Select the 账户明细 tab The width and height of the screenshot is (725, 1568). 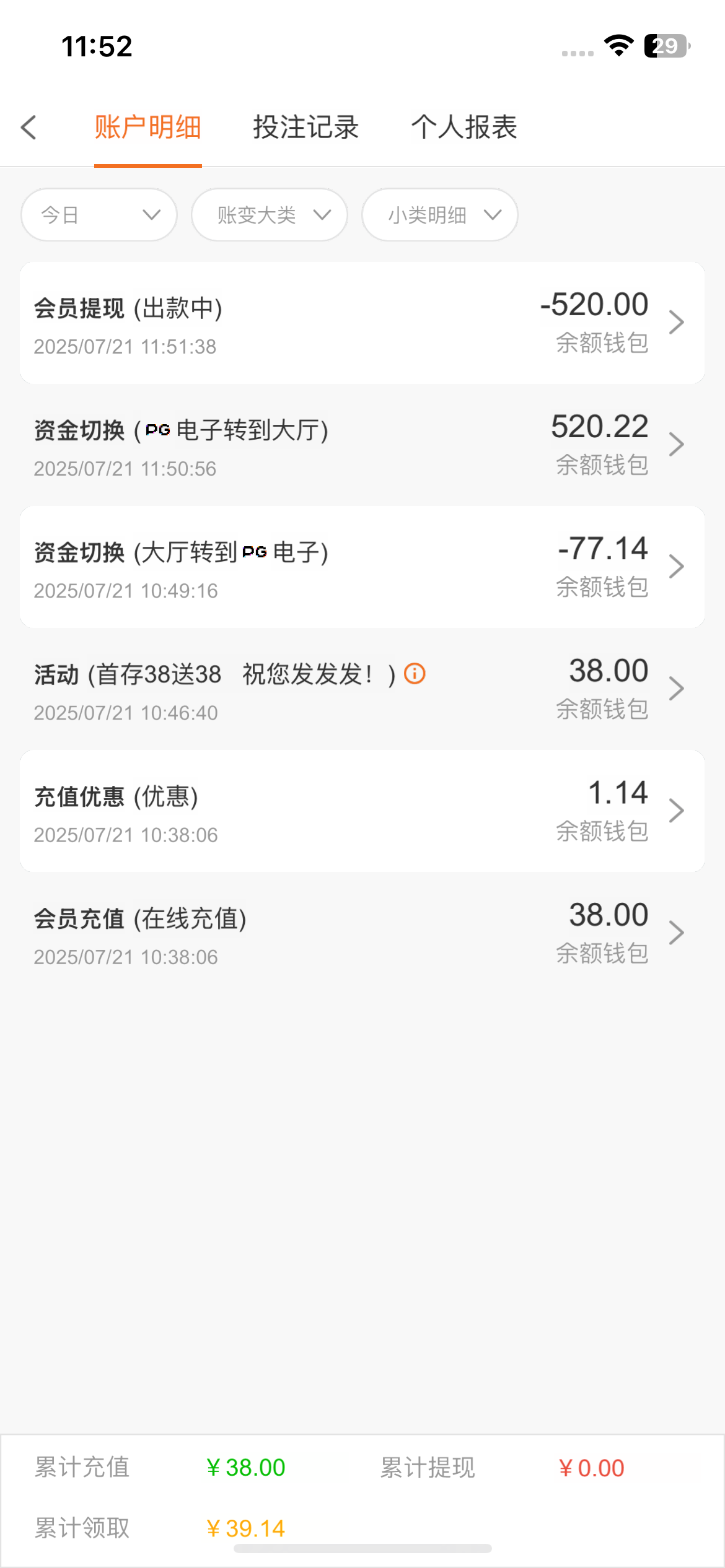(147, 128)
